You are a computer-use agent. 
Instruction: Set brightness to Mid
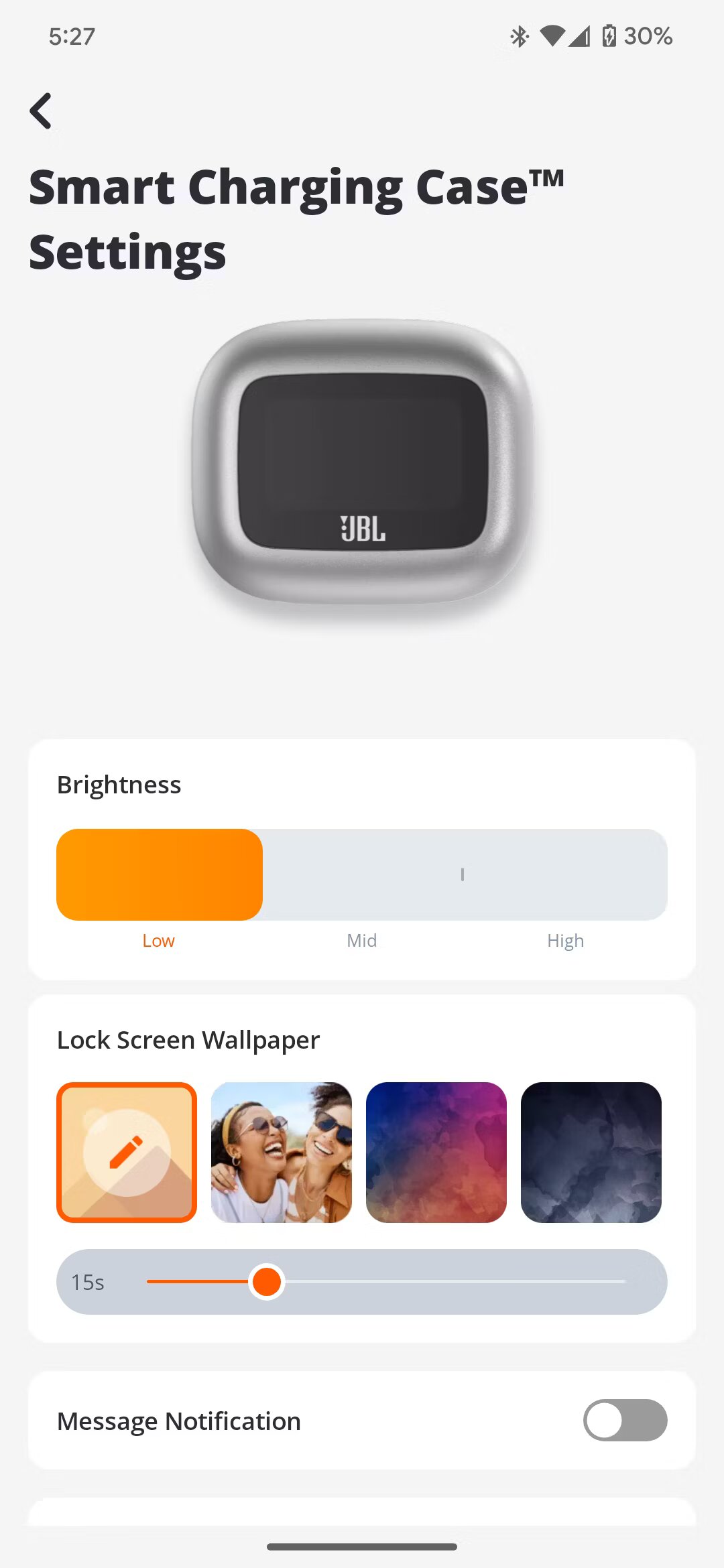click(x=362, y=941)
